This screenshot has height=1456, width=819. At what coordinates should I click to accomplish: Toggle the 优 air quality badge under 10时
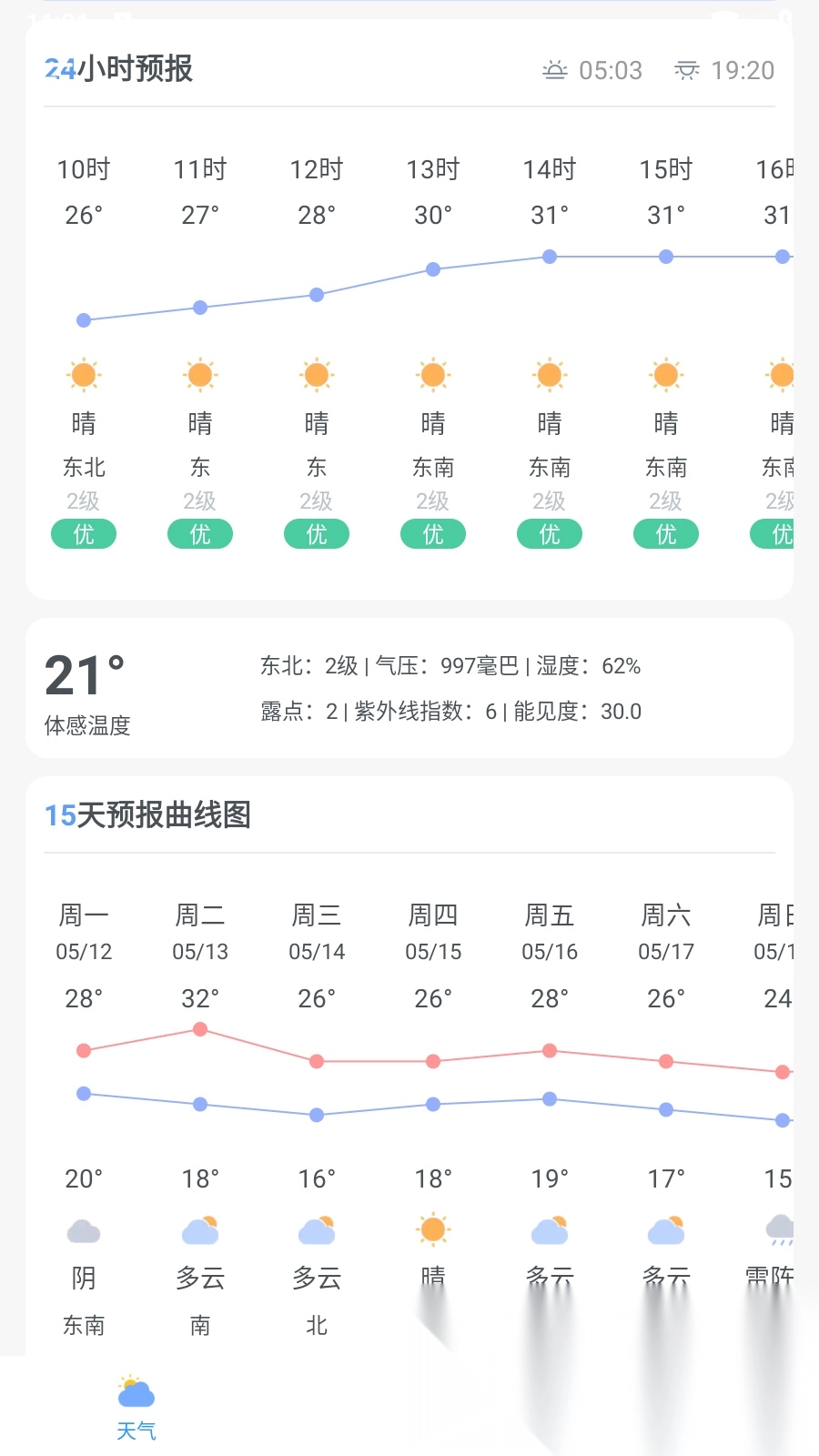(x=84, y=534)
